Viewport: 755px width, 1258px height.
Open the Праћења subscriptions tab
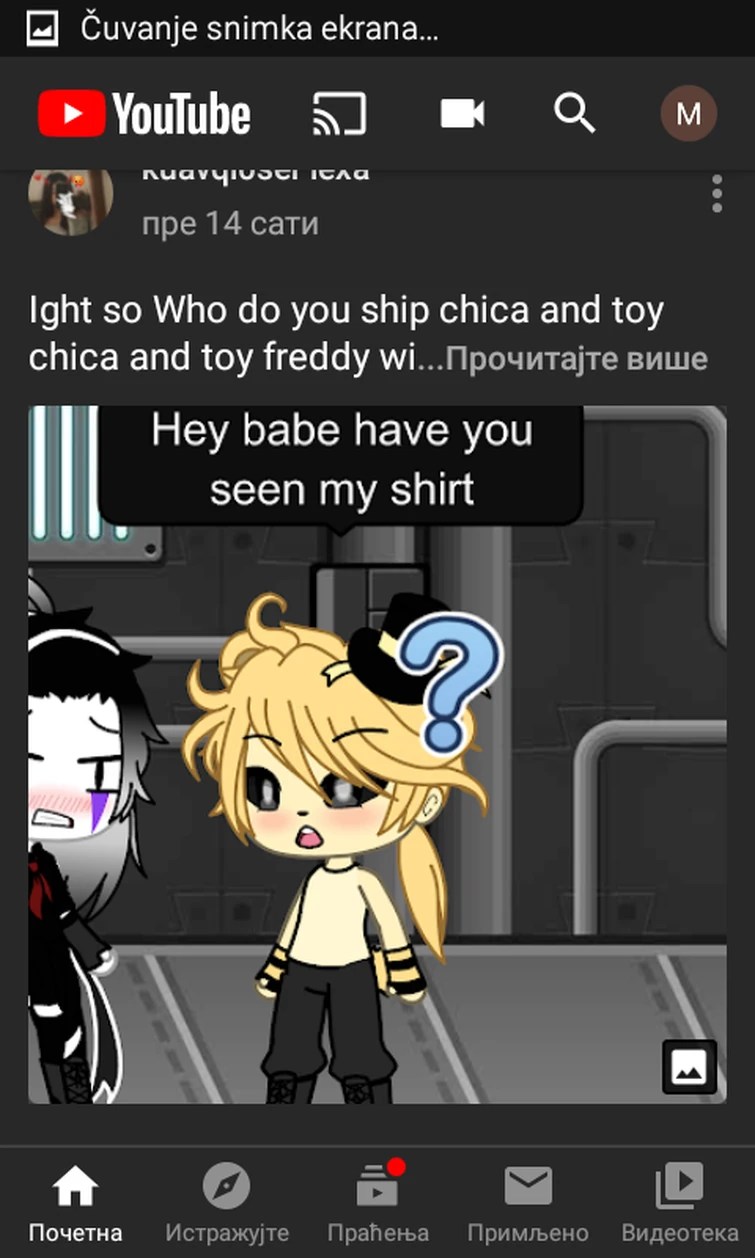[x=378, y=1203]
